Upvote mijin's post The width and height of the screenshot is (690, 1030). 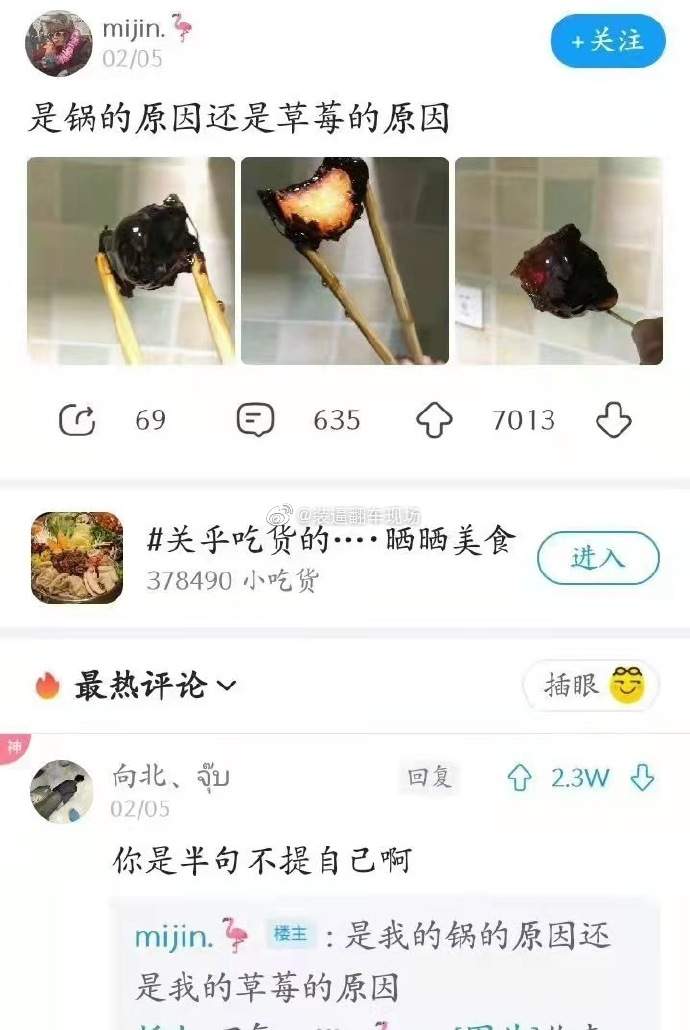(434, 421)
